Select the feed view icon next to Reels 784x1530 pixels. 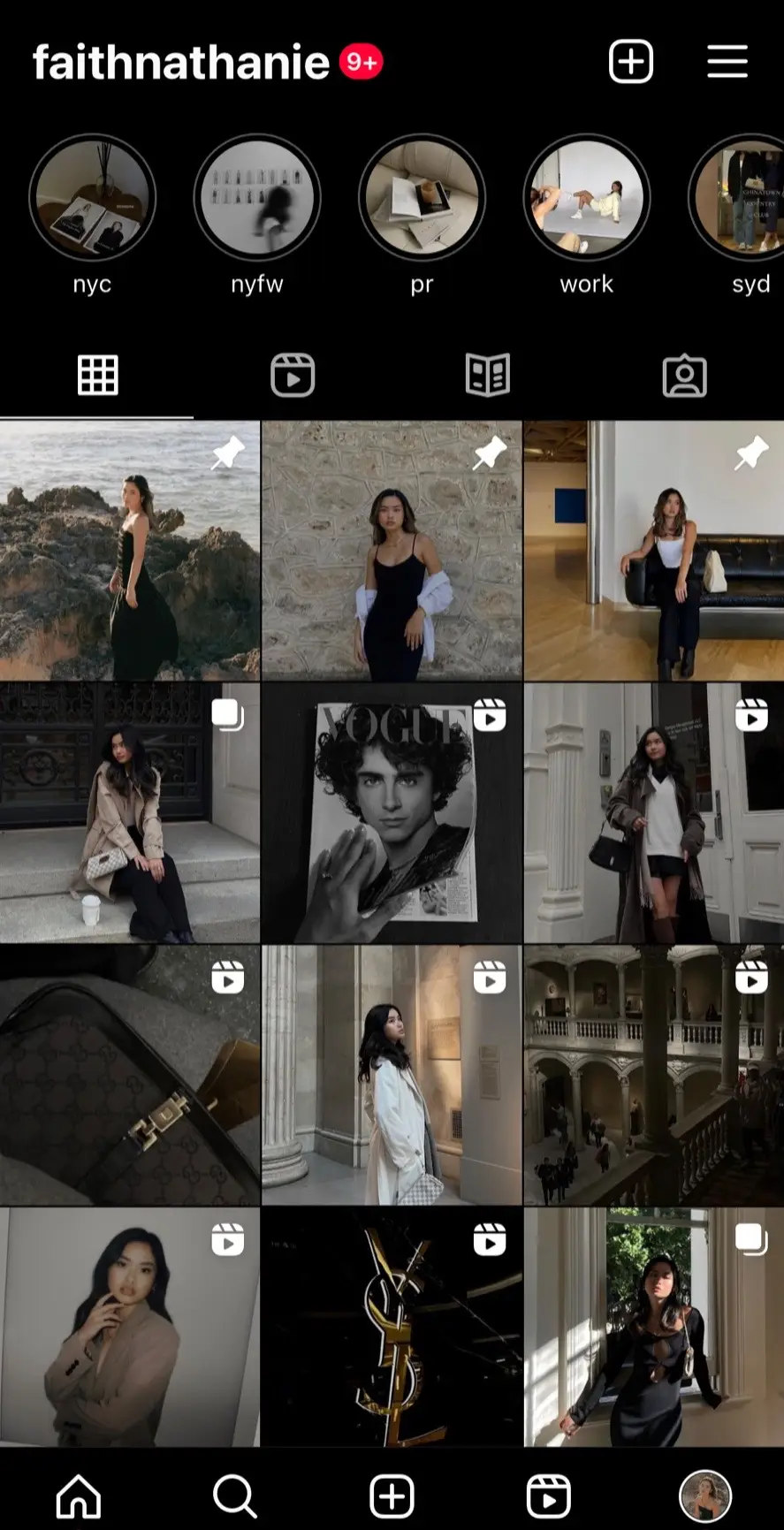pyautogui.click(x=489, y=375)
